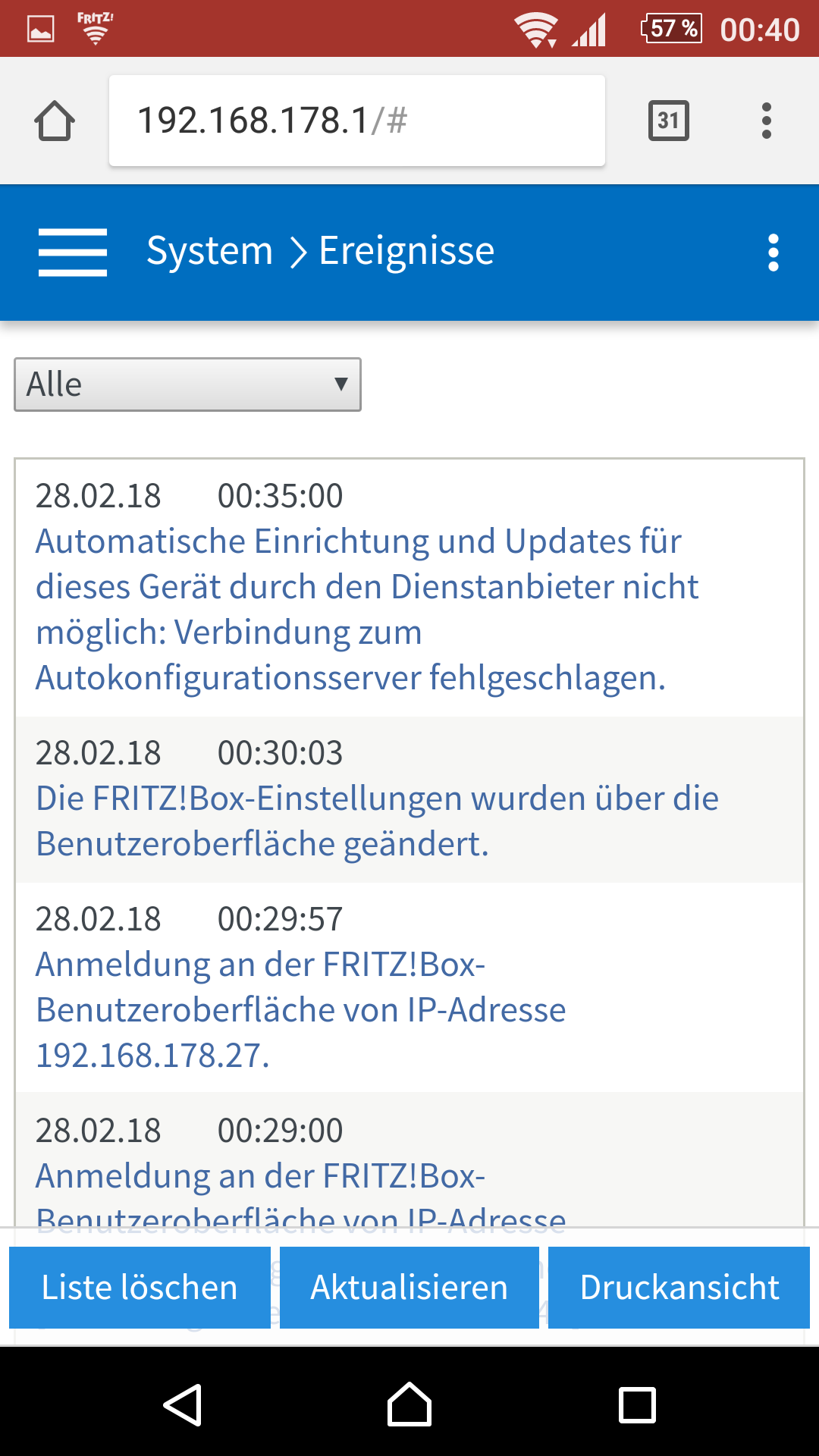
Task: Open the Druckansicht print view
Action: pyautogui.click(x=679, y=1287)
